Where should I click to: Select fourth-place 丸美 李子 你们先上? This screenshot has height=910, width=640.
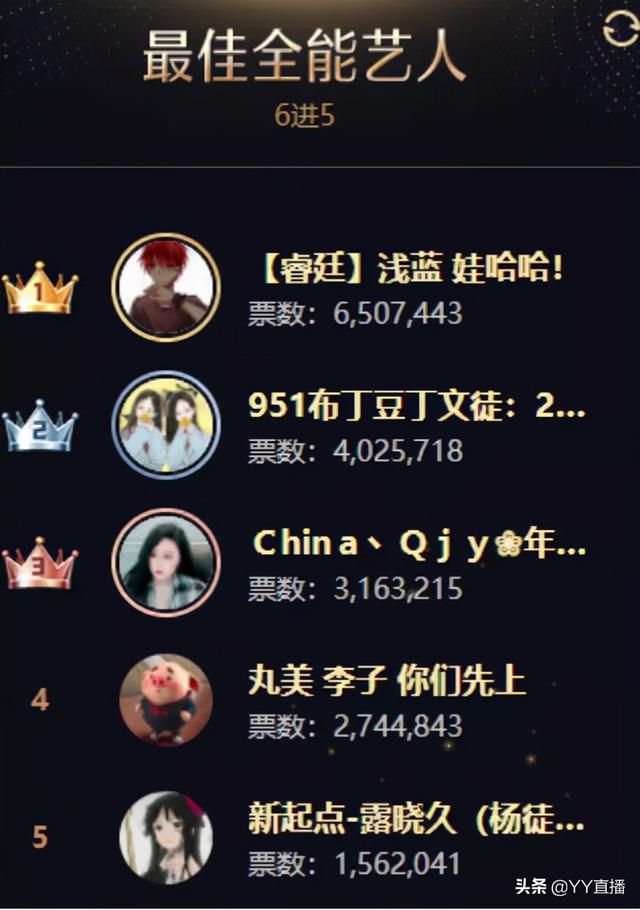386,682
